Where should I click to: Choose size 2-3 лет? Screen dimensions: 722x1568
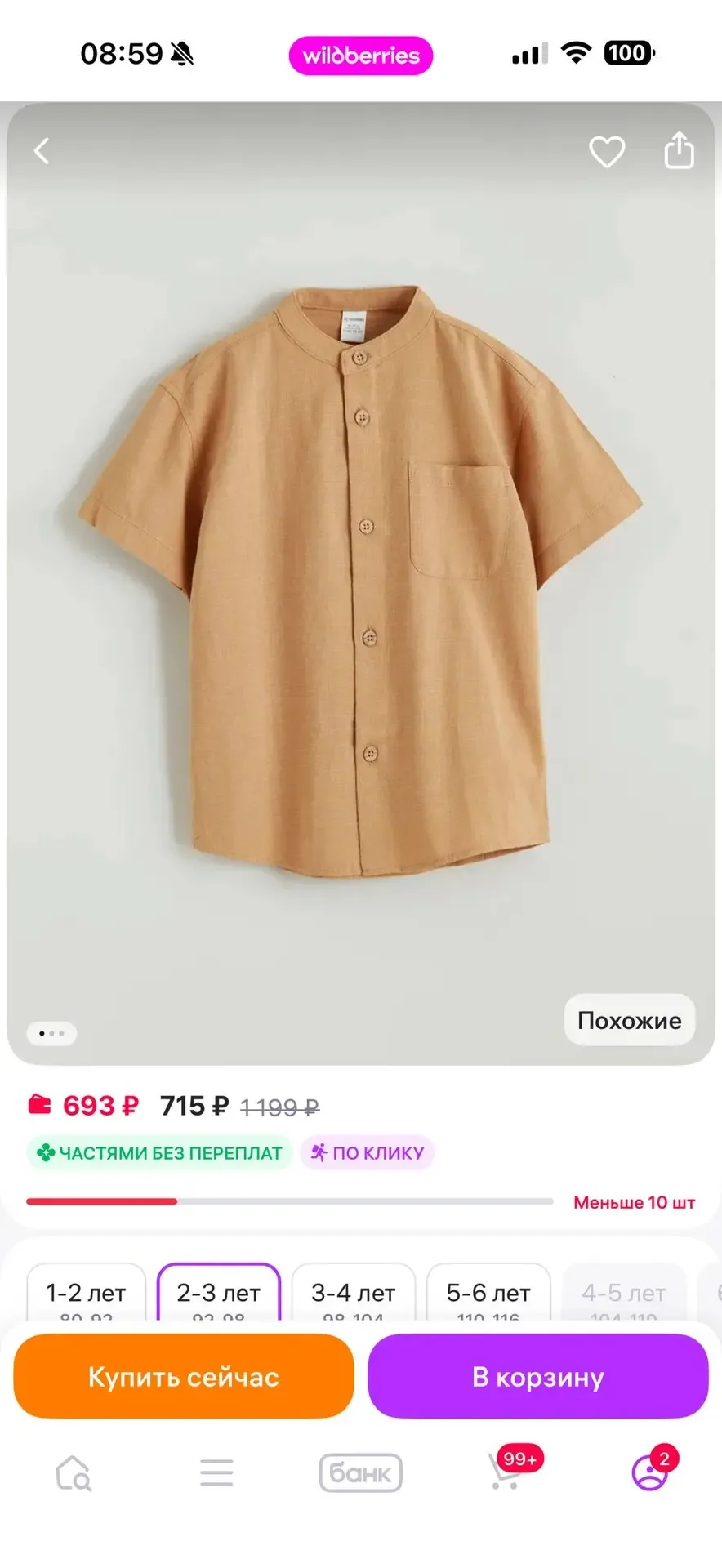click(218, 1294)
